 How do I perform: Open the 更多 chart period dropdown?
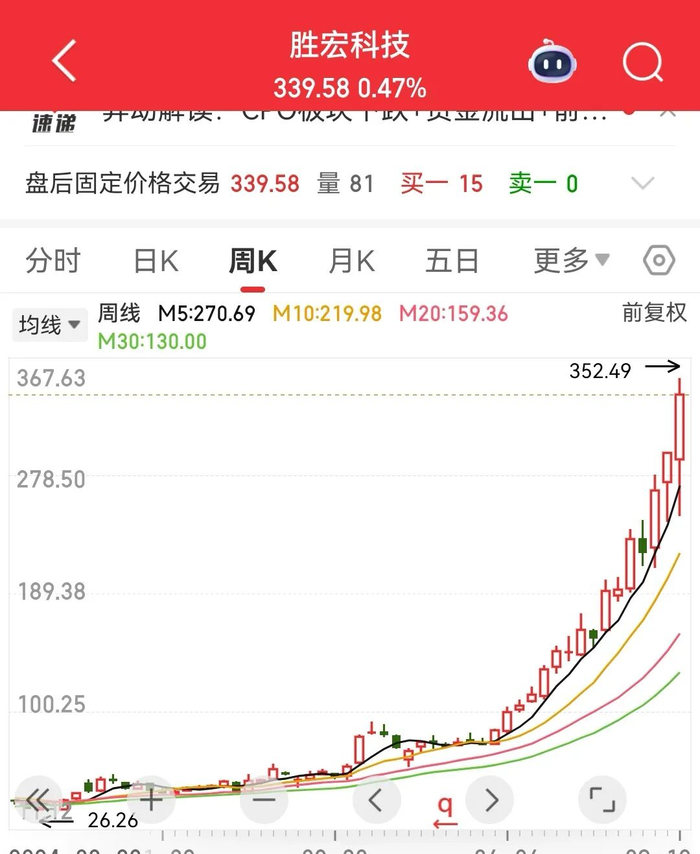(x=571, y=261)
